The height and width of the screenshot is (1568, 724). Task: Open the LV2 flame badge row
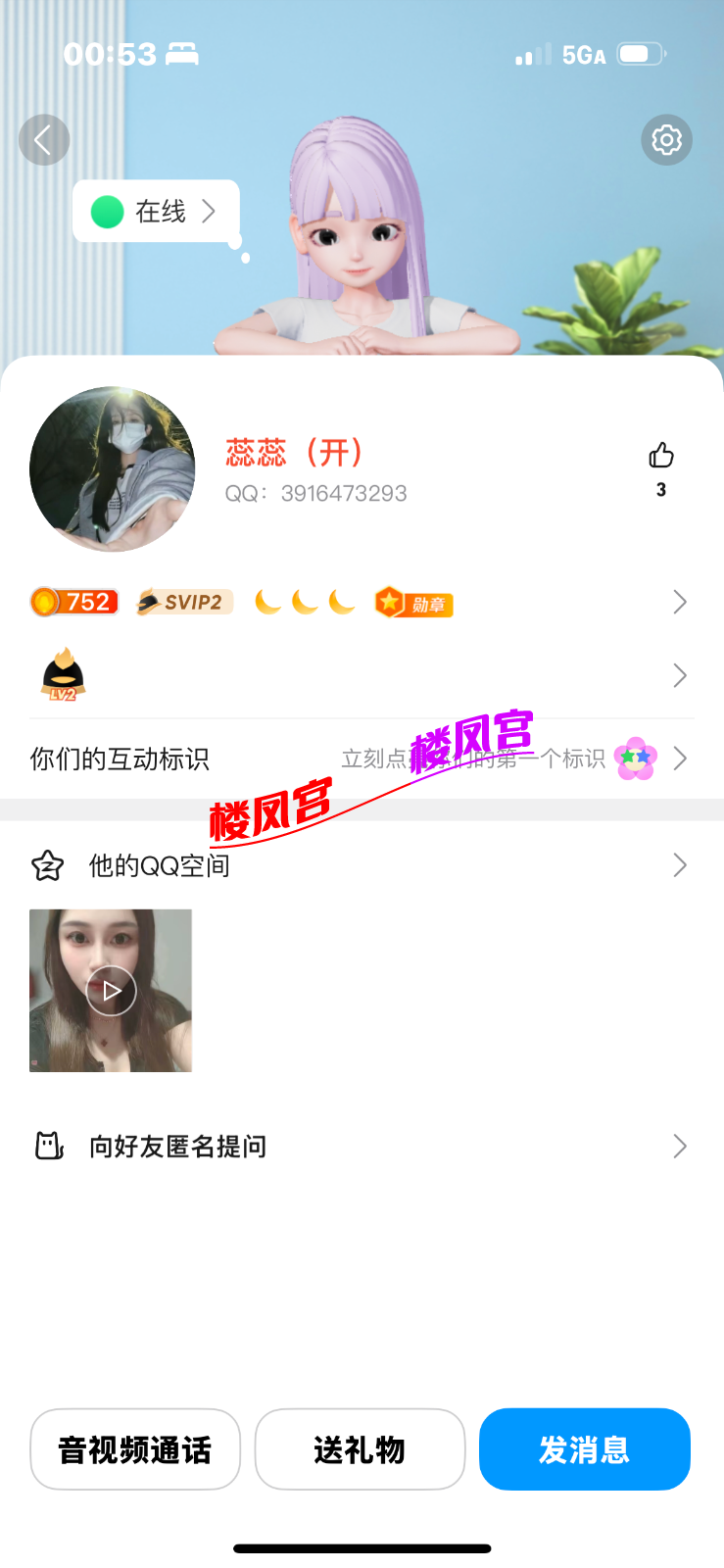(x=361, y=675)
